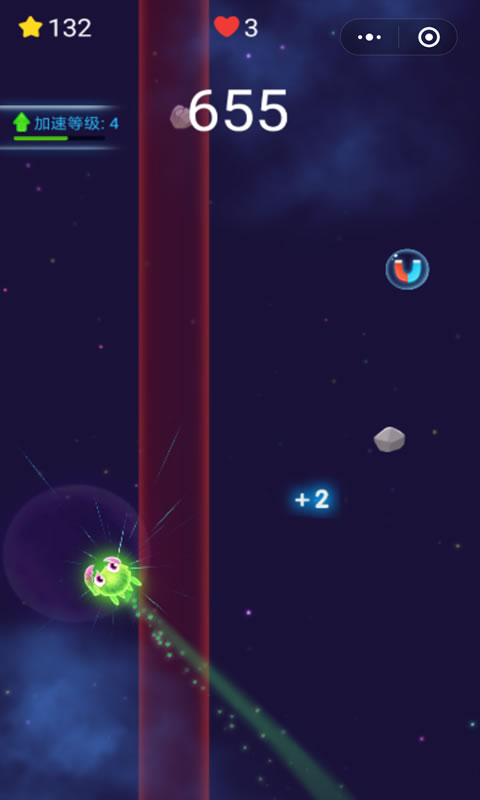Close the mini program with the circle button
480x800 pixels.
point(428,37)
